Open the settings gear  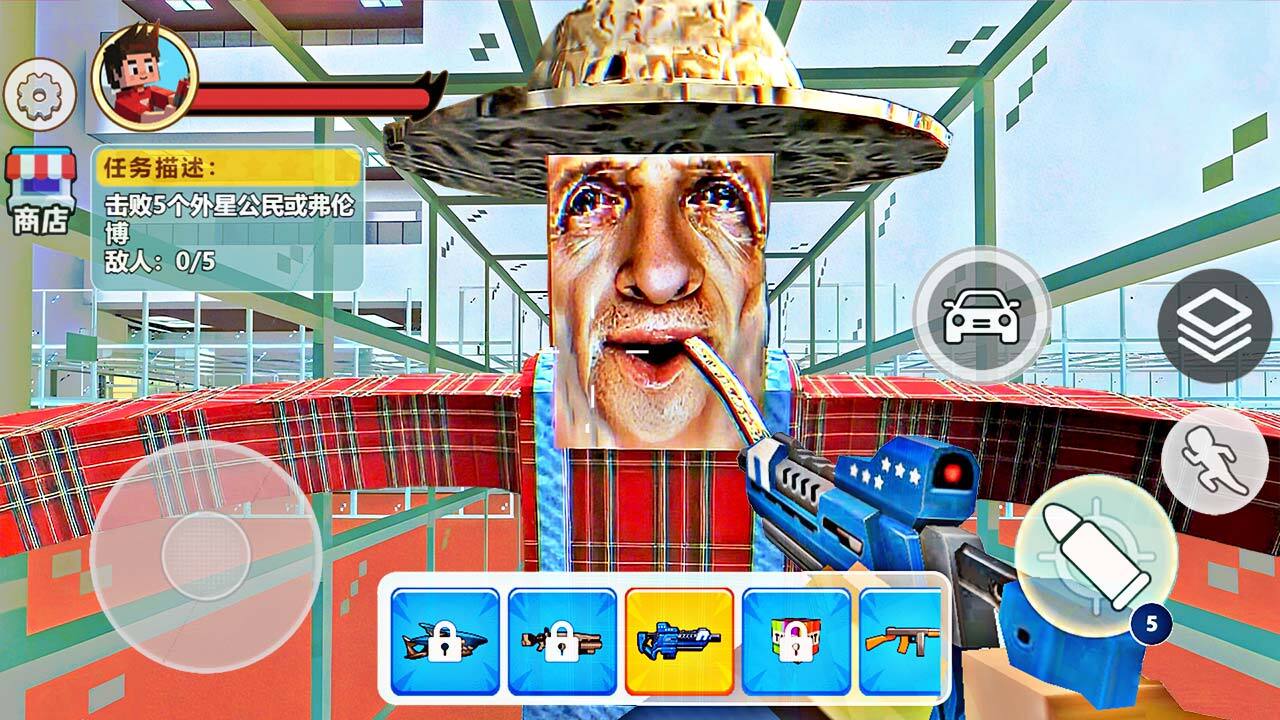click(x=40, y=95)
